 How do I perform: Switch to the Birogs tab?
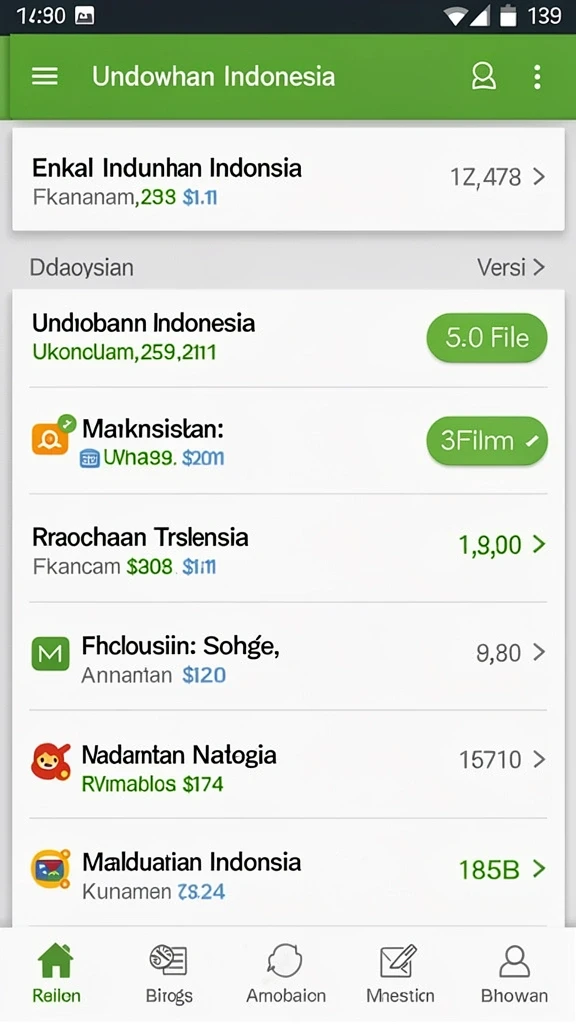pos(169,974)
